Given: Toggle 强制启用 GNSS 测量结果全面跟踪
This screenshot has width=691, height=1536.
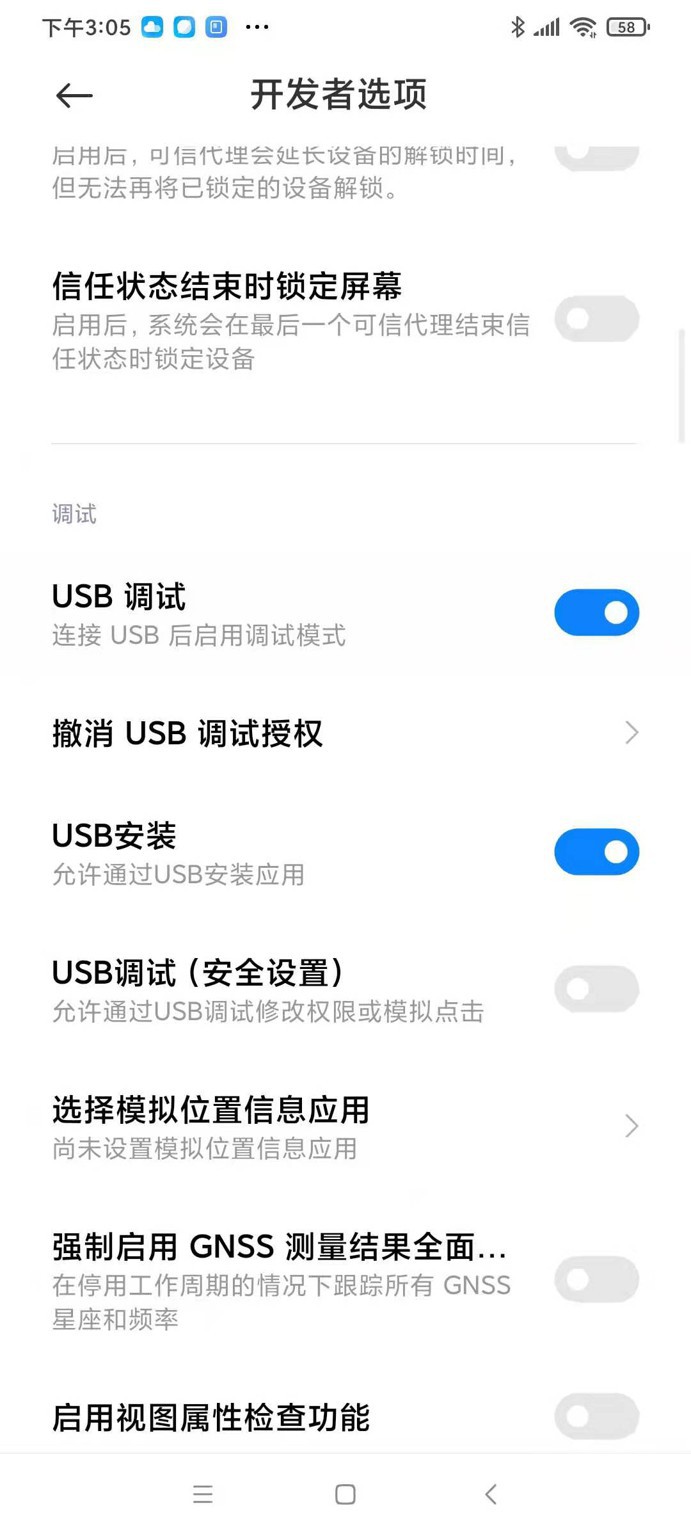Looking at the screenshot, I should point(596,1279).
